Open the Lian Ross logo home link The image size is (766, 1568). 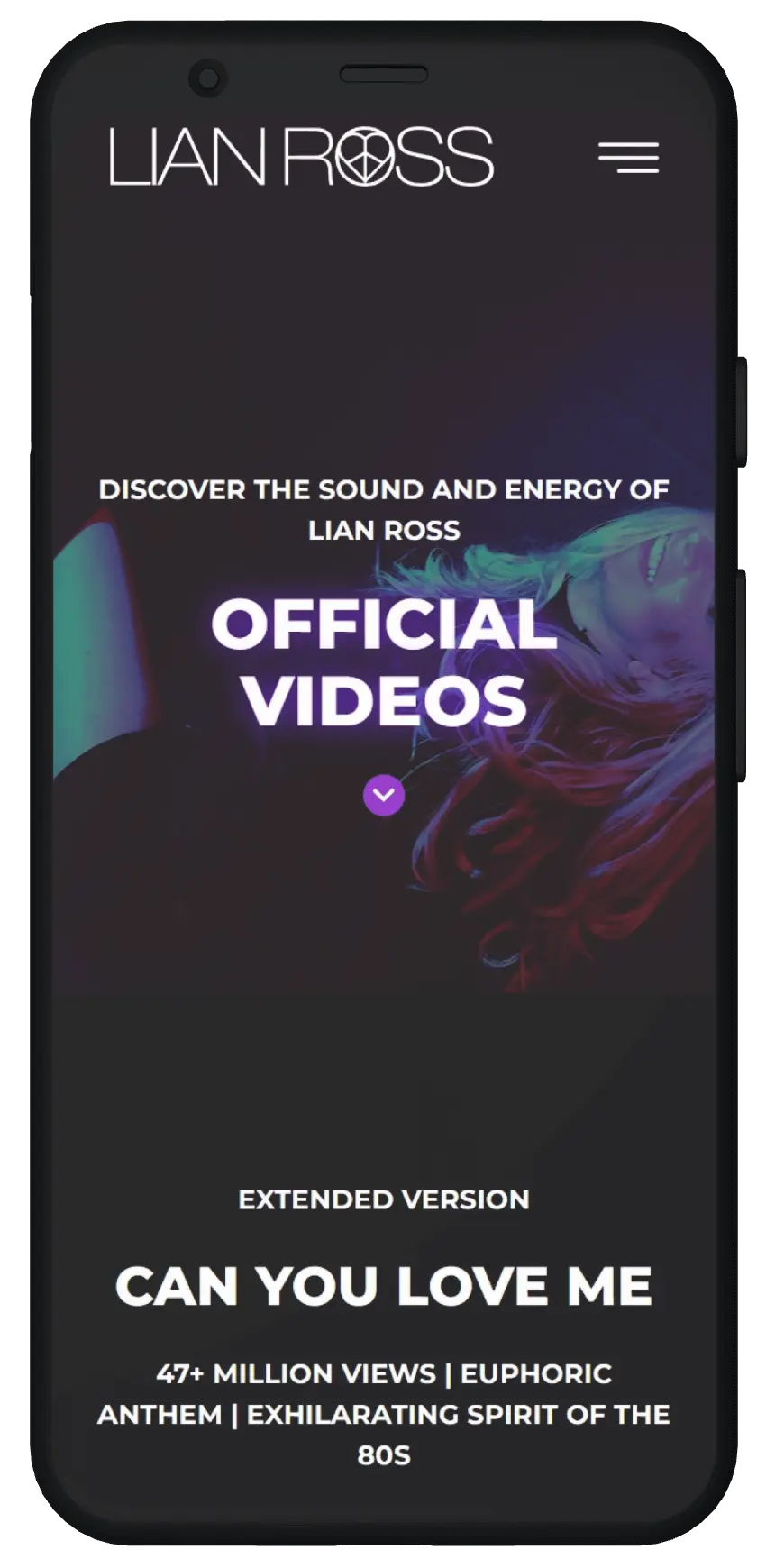coord(301,157)
